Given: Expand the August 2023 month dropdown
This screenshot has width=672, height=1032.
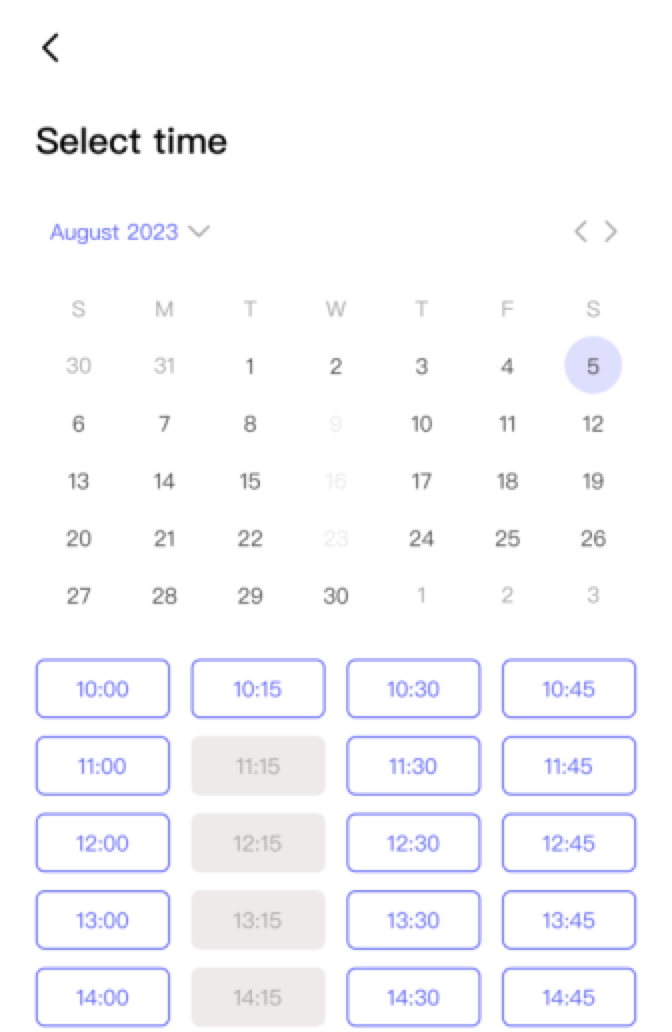Looking at the screenshot, I should tap(129, 232).
